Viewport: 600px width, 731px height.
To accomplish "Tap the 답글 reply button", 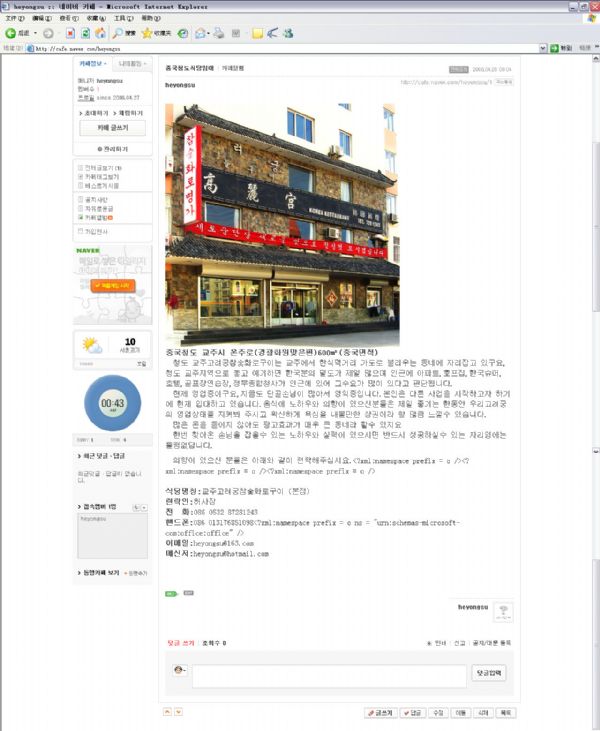I will [x=412, y=713].
